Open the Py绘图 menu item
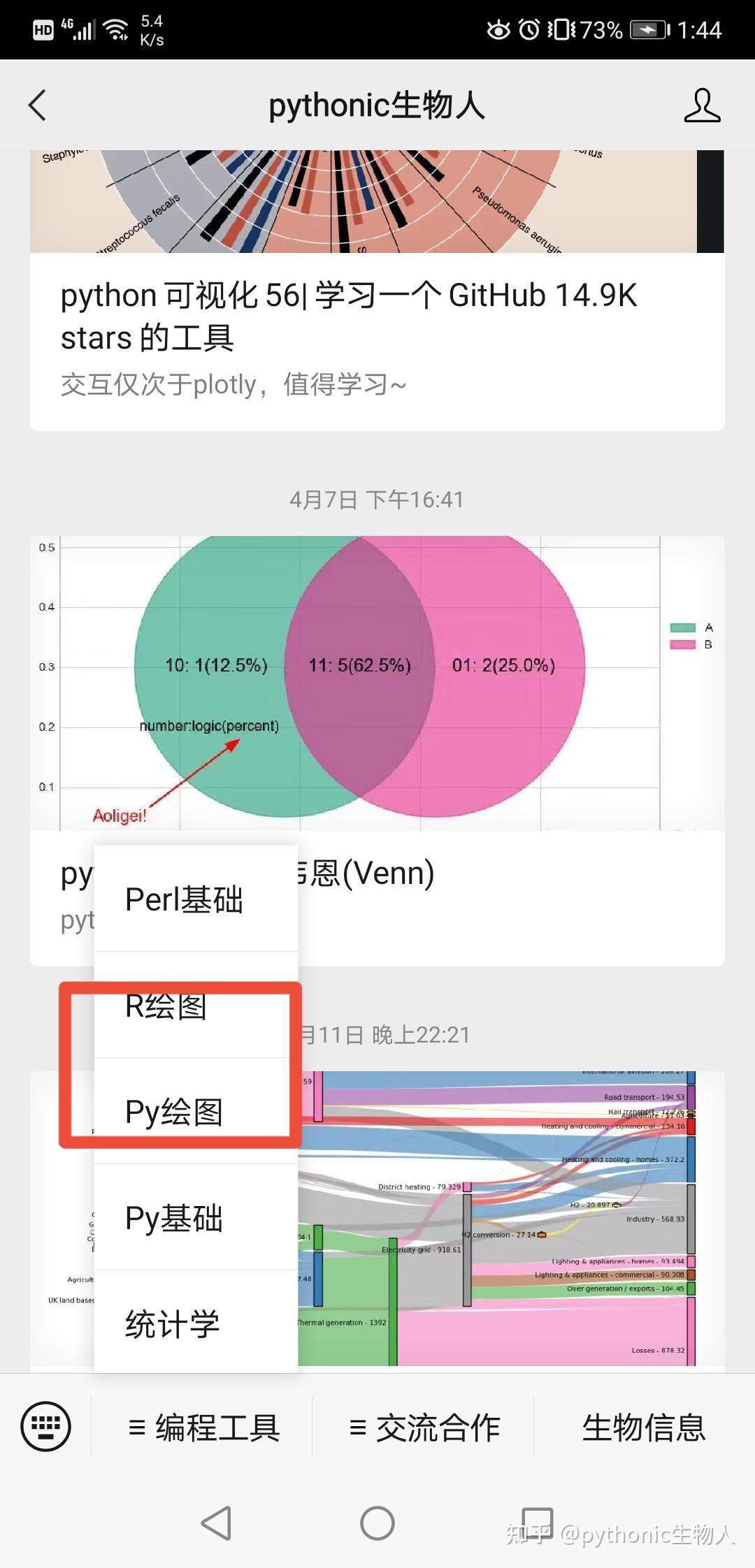755x1568 pixels. [x=174, y=1112]
